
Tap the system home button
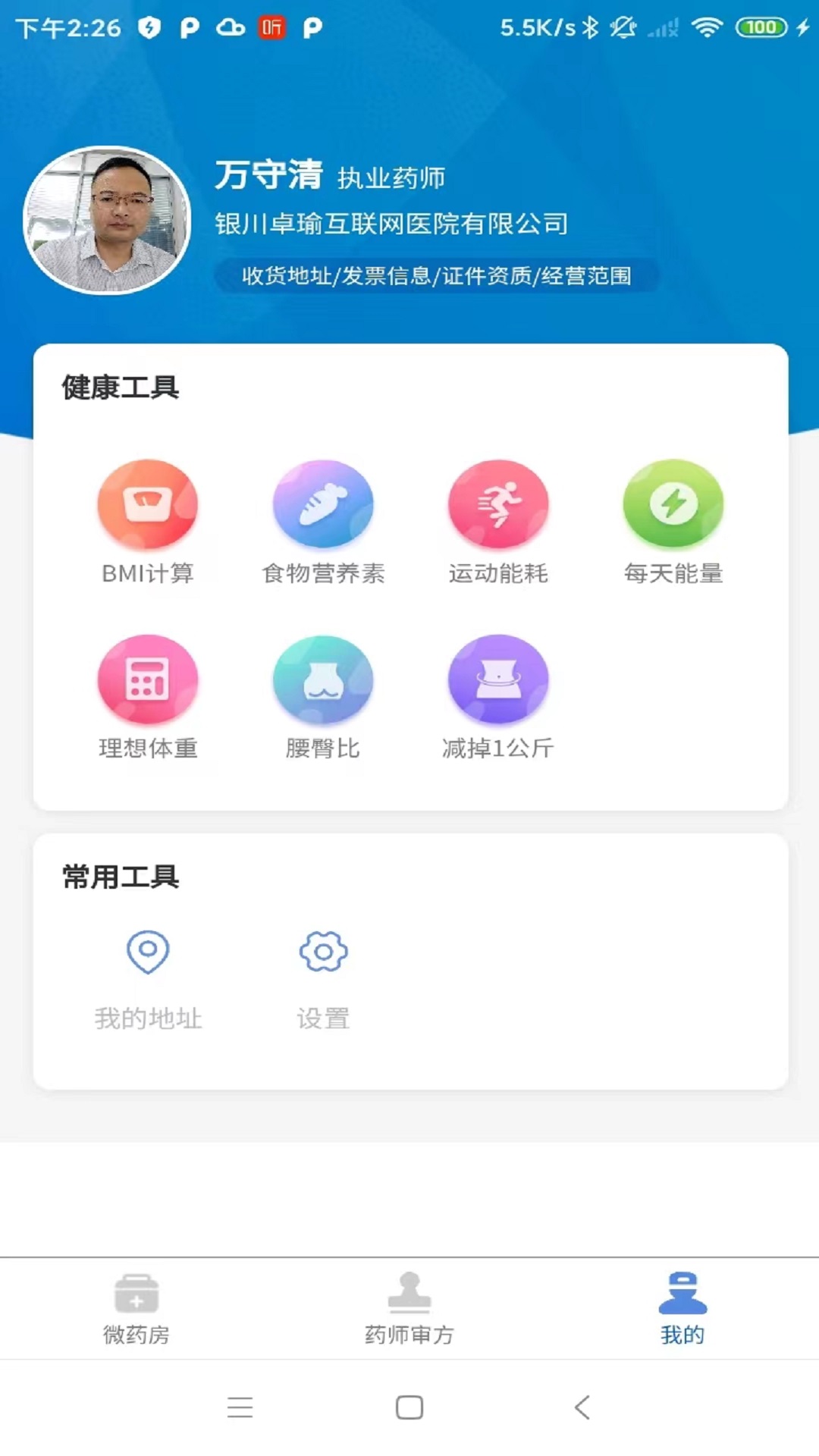(409, 1407)
